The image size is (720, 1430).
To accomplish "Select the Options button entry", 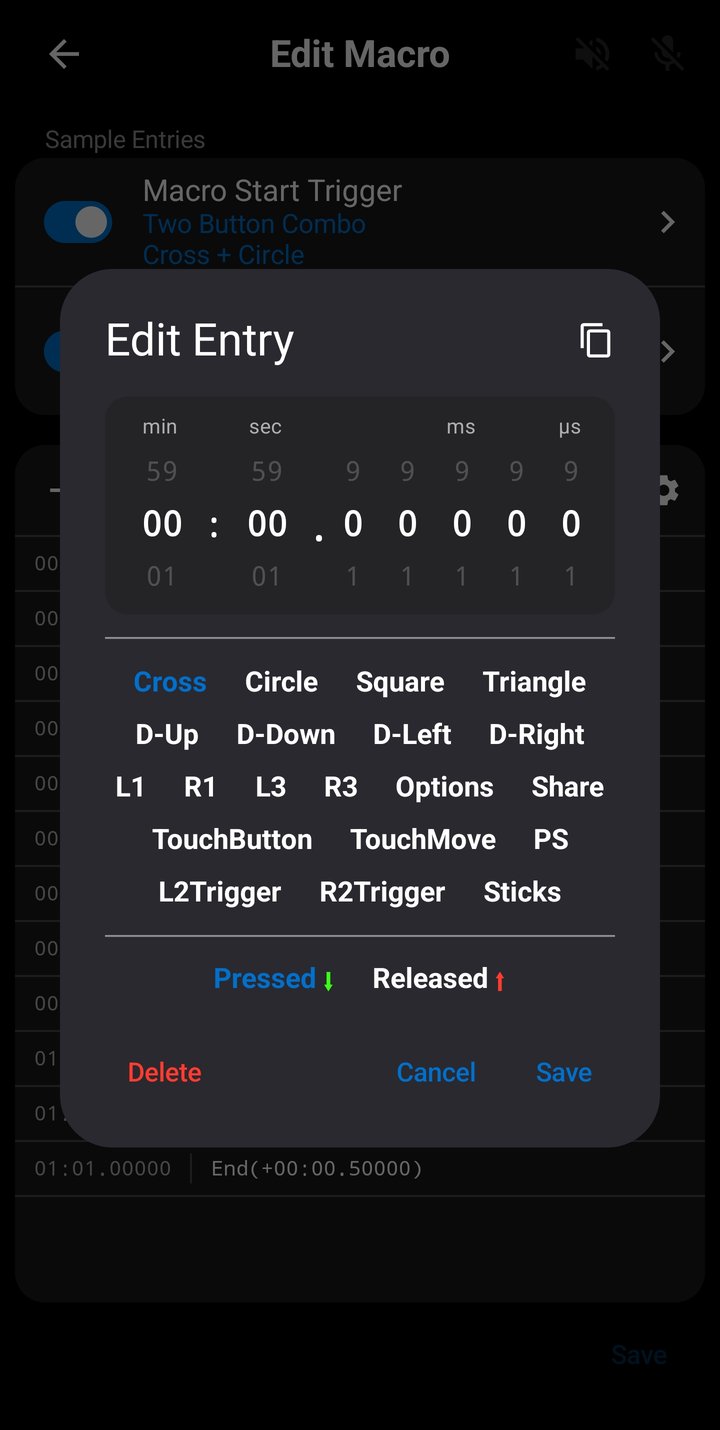I will click(x=445, y=787).
